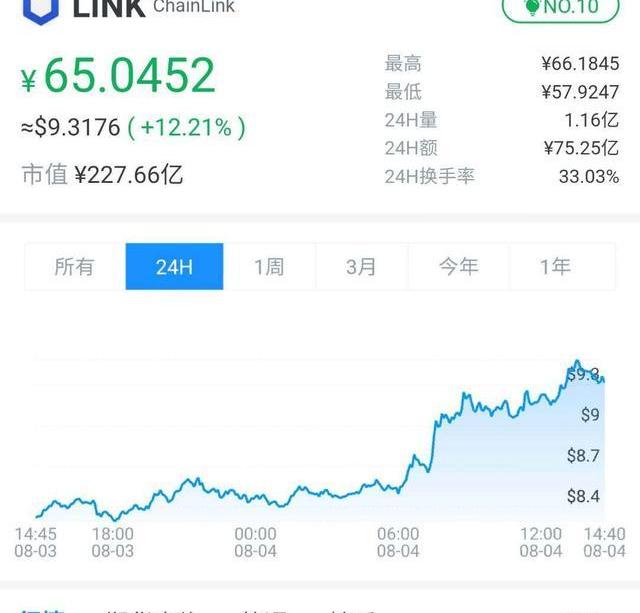View the 今年 price trend
640x613 pixels.
458,267
